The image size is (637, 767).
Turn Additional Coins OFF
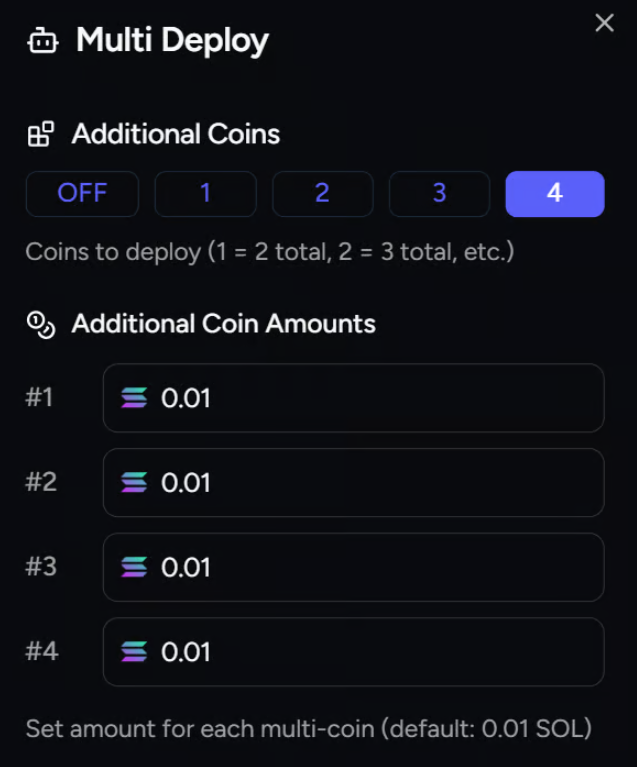tap(82, 194)
